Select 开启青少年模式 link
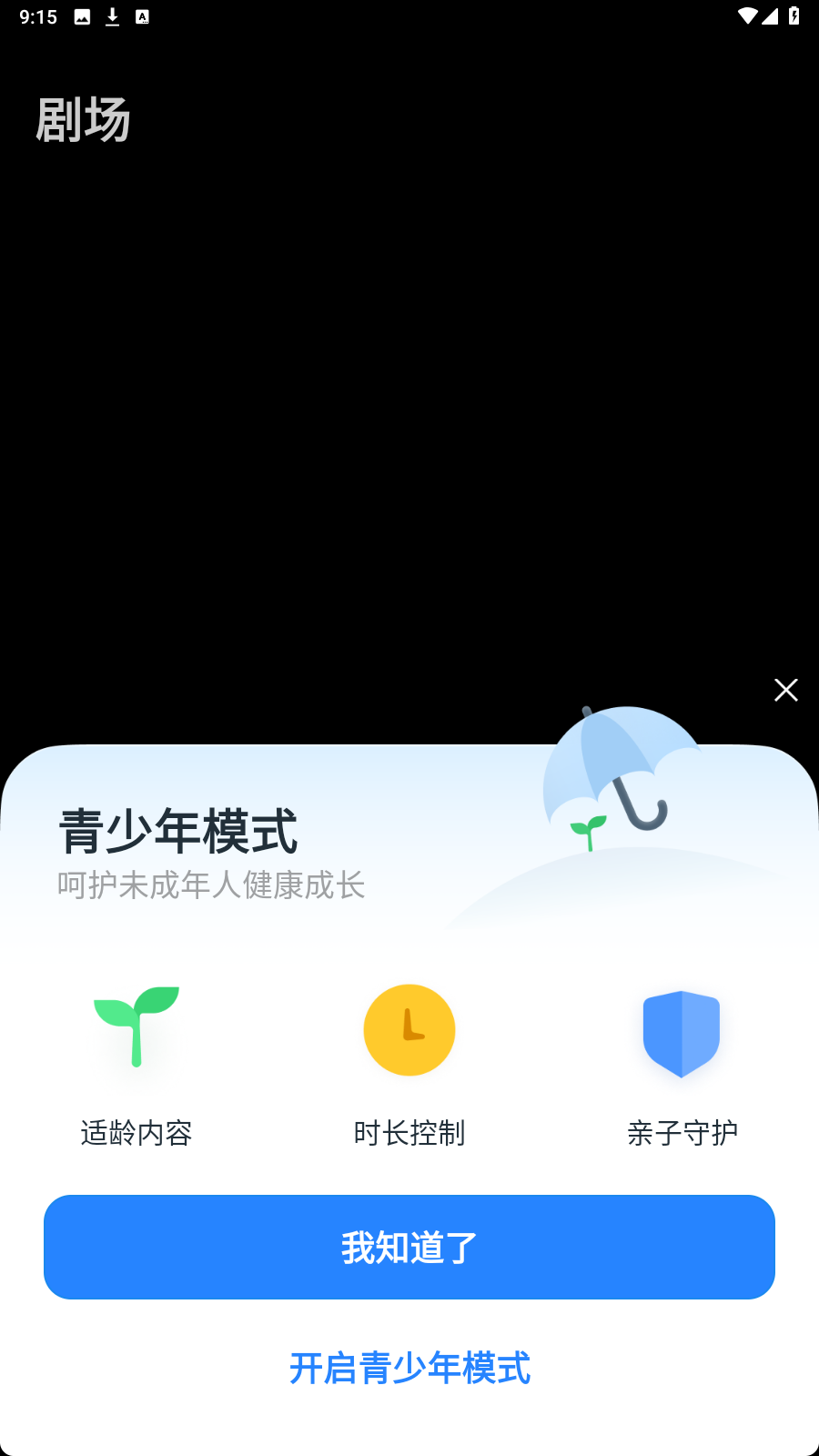 409,1368
